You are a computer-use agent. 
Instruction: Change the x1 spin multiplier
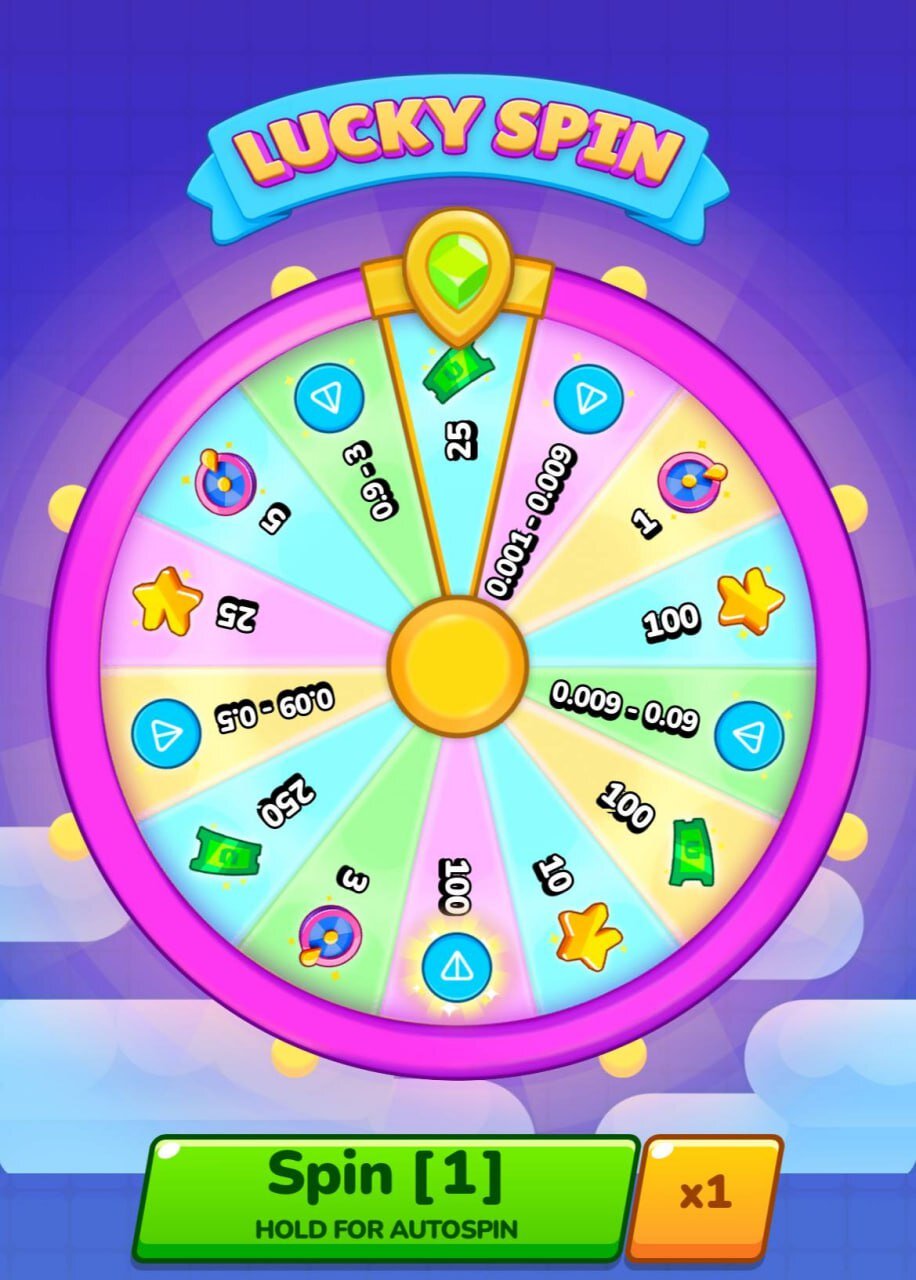(705, 1193)
